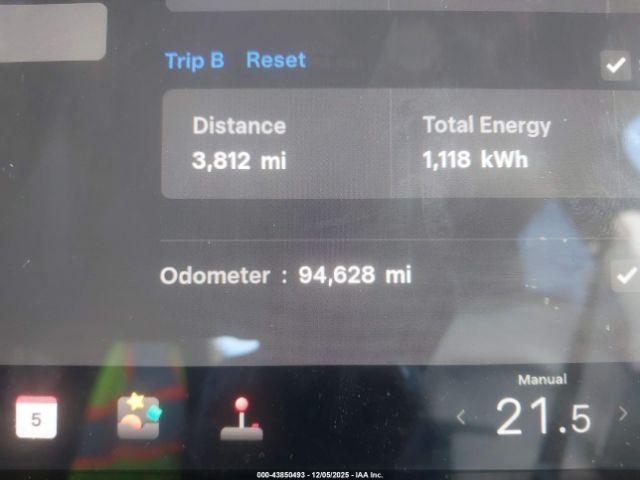The image size is (640, 480).
Task: Open climate controls via 21.5 temperature
Action: [543, 416]
